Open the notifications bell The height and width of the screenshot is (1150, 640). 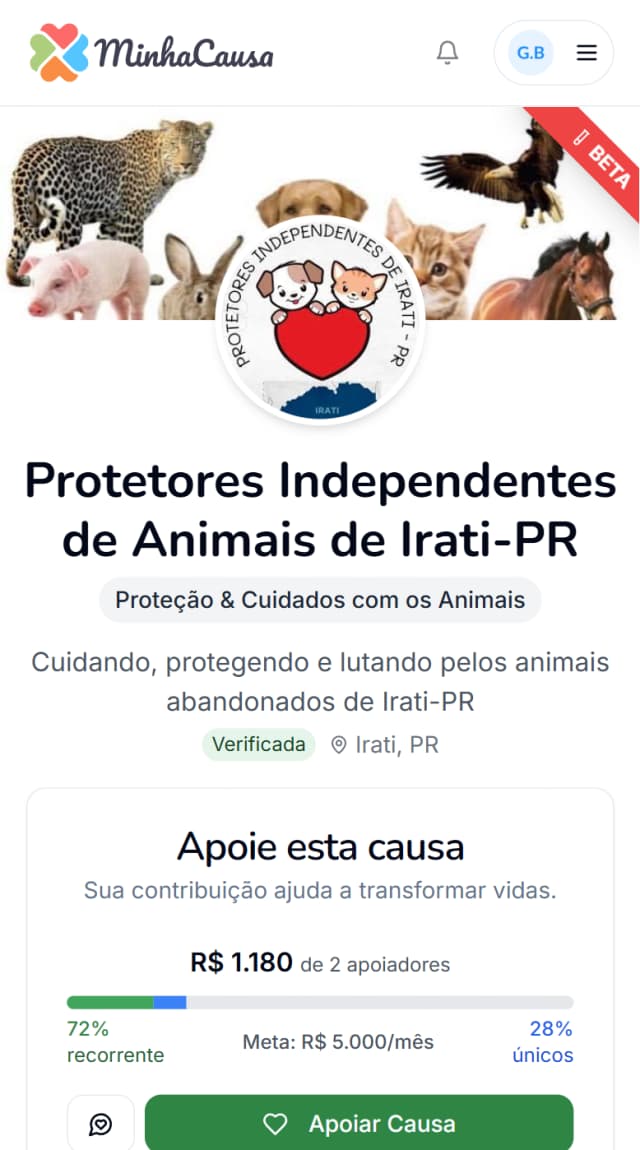(447, 53)
